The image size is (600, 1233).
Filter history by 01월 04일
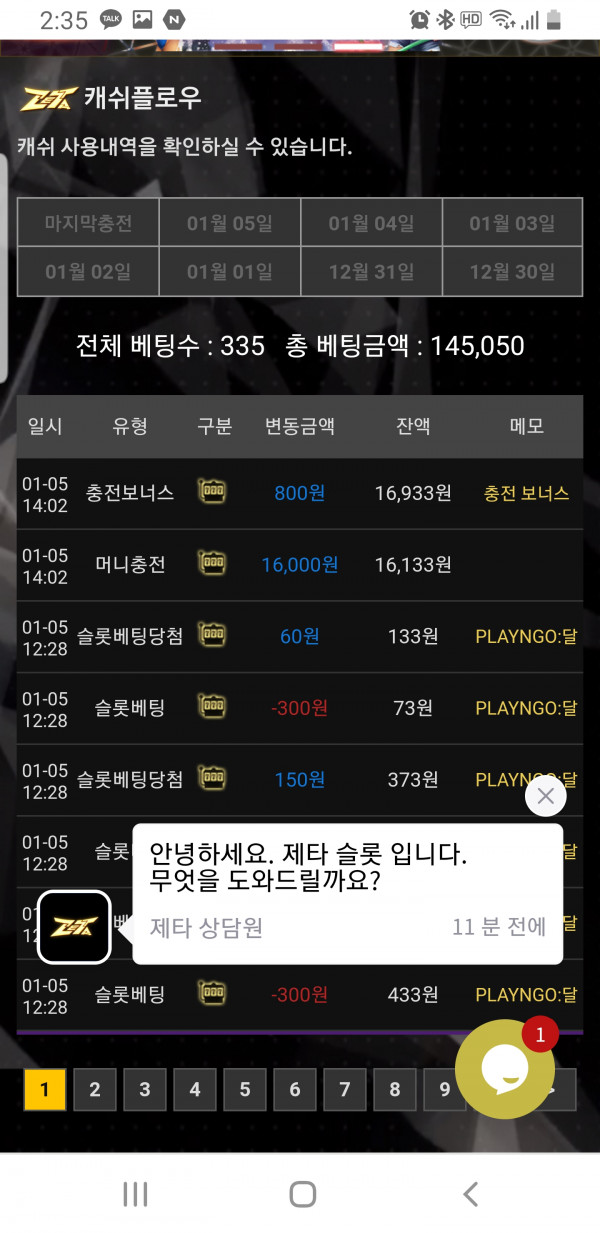click(371, 223)
